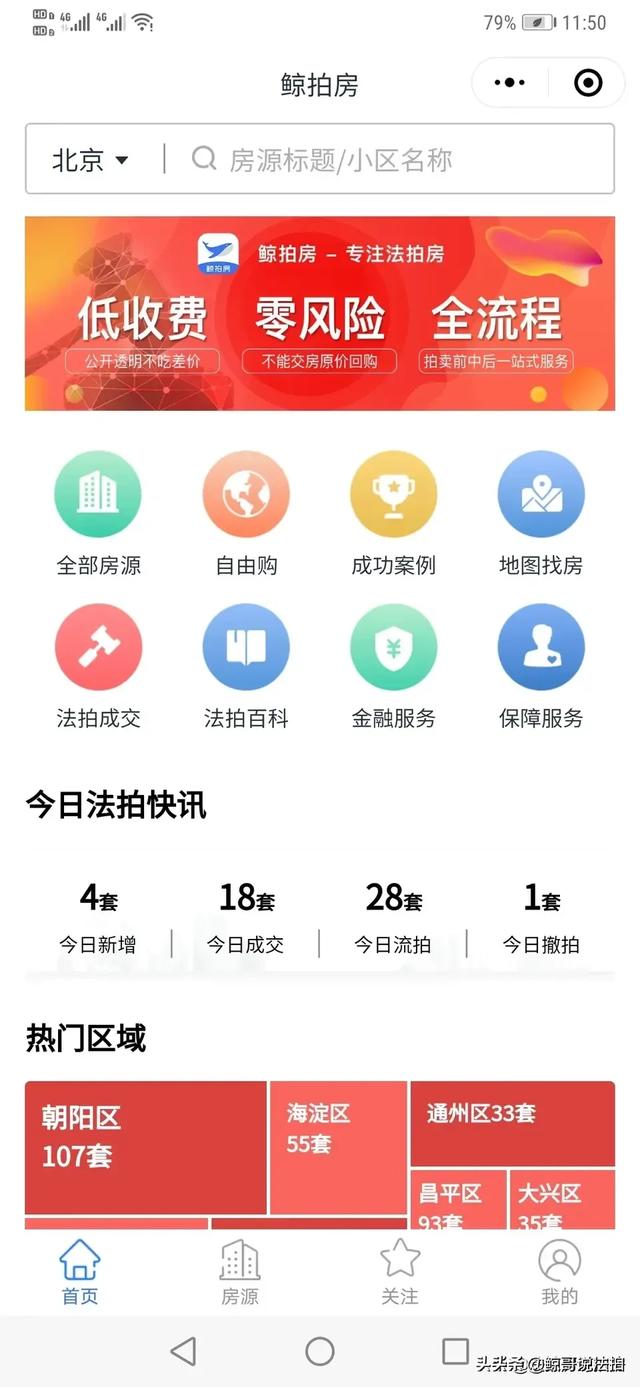The height and width of the screenshot is (1387, 640).
Task: Switch to the 关注 tab
Action: click(x=400, y=1272)
